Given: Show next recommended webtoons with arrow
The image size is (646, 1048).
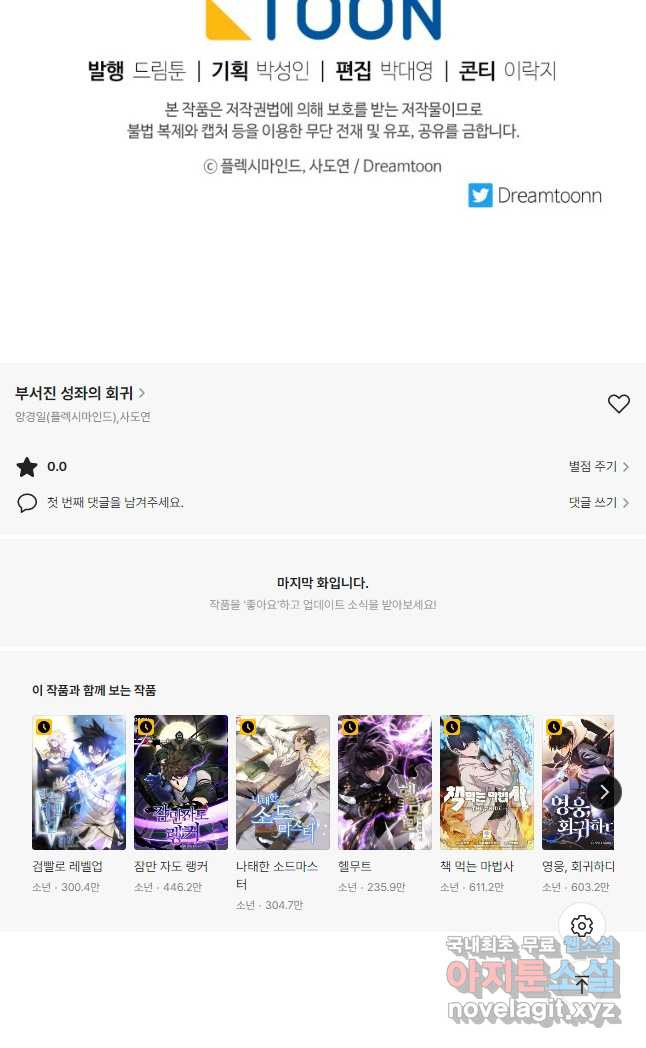Looking at the screenshot, I should pos(604,792).
